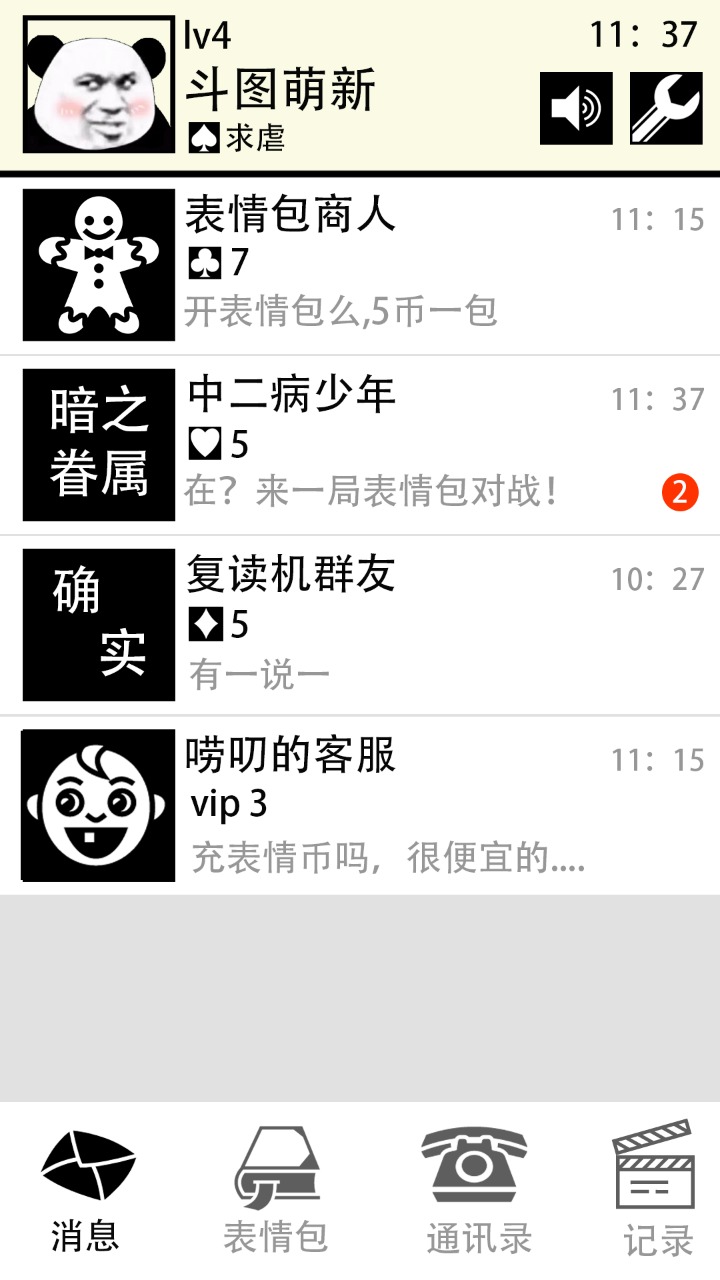Switch to the 表情包 tab
This screenshot has height=1280, width=720.
(275, 1190)
